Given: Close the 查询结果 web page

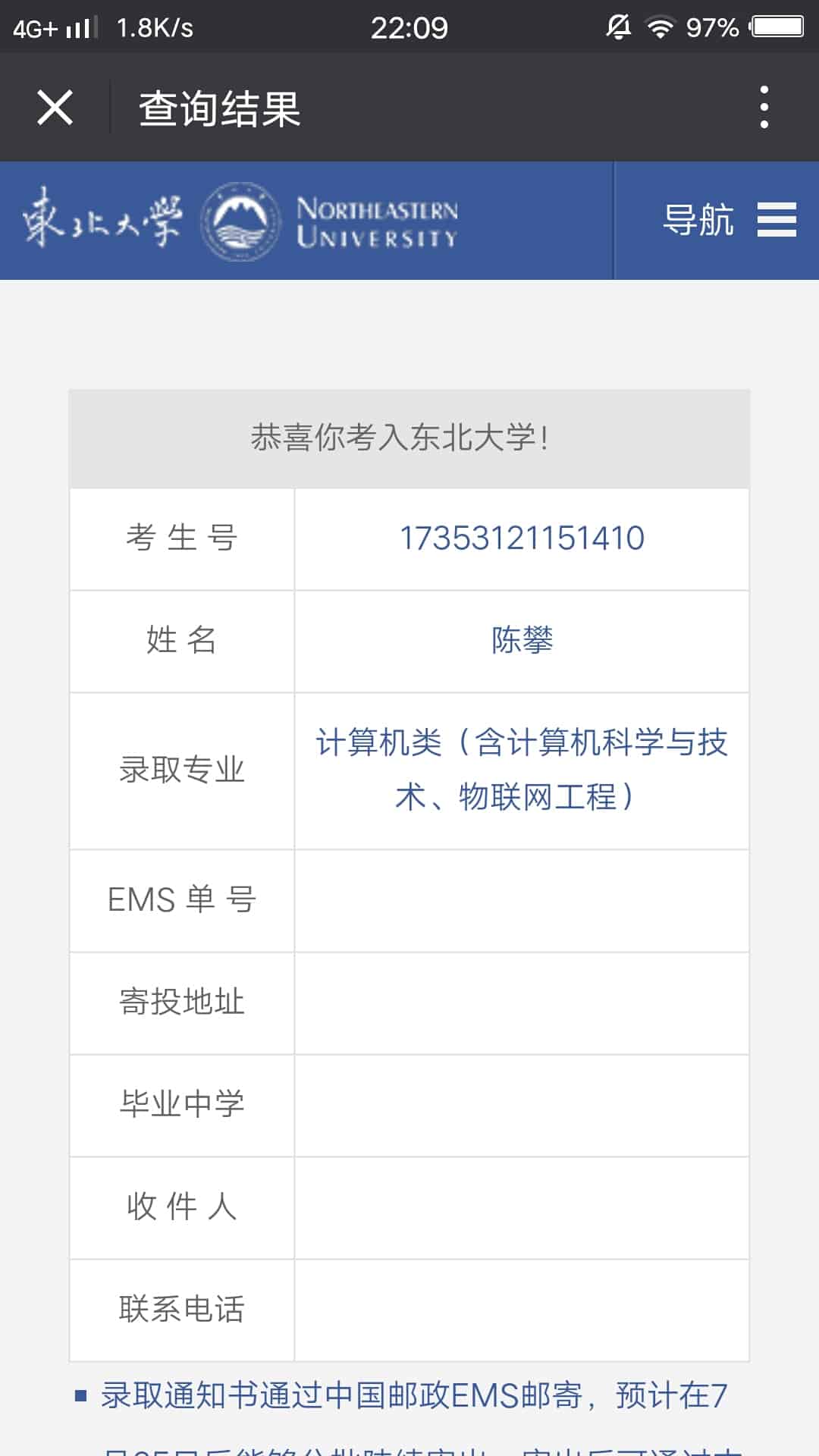Looking at the screenshot, I should click(x=55, y=107).
